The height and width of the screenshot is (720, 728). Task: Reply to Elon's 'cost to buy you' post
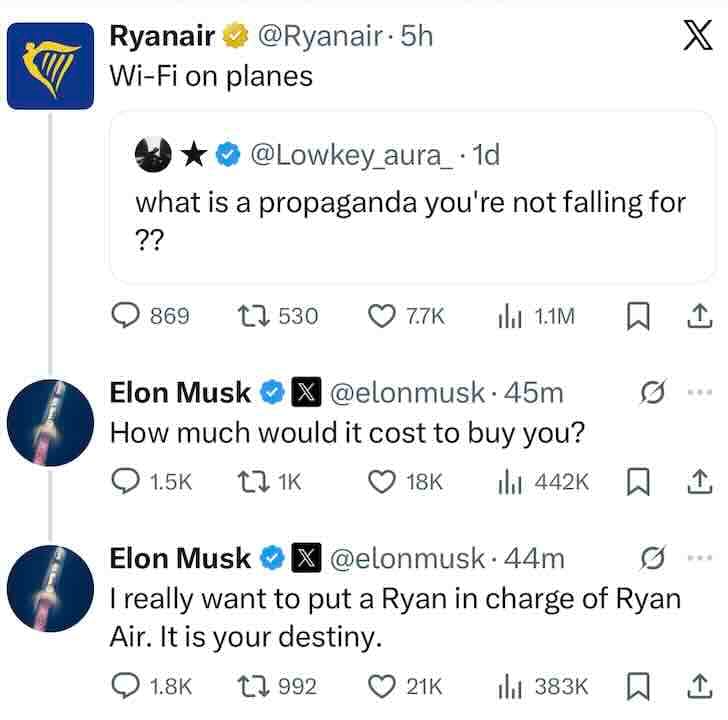pos(124,481)
